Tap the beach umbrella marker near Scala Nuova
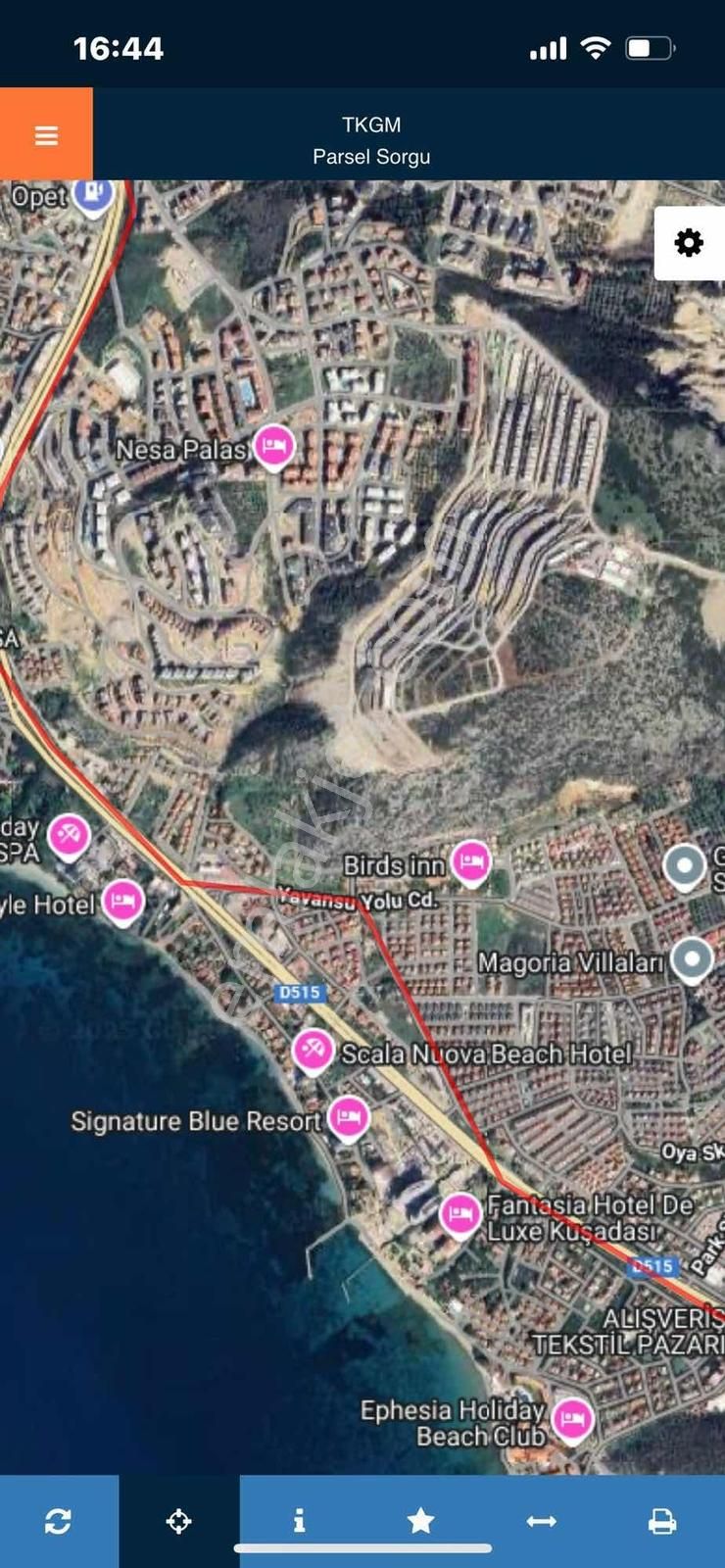 point(314,1047)
